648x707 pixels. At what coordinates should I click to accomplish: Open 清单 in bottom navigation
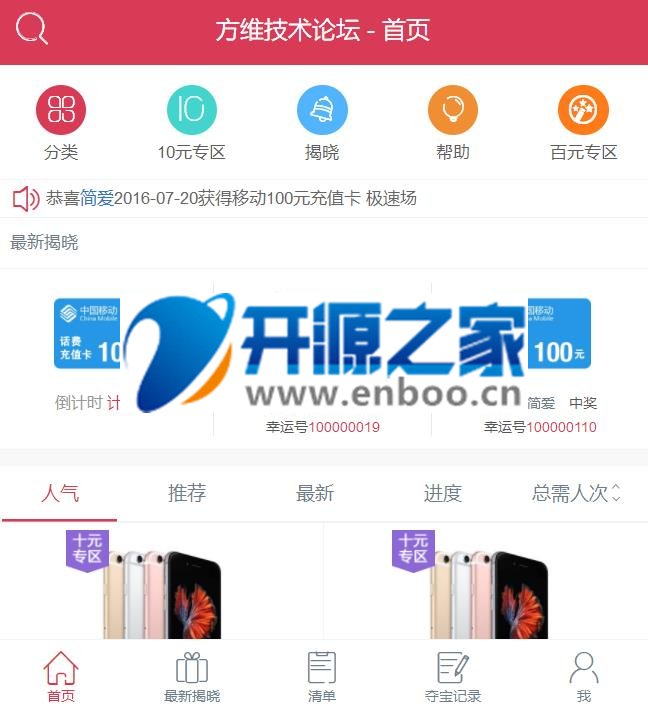tap(322, 676)
